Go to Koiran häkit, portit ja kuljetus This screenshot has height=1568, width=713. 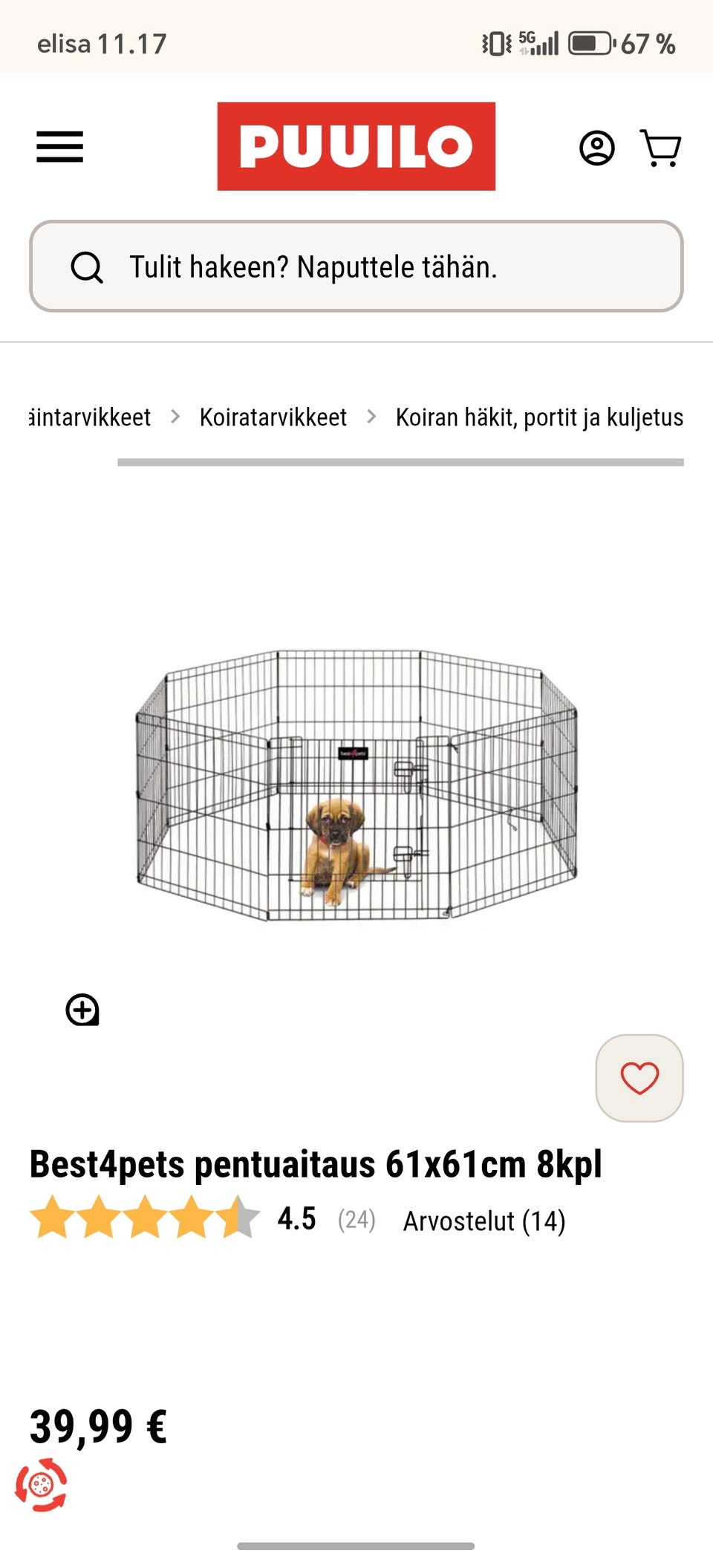539,417
